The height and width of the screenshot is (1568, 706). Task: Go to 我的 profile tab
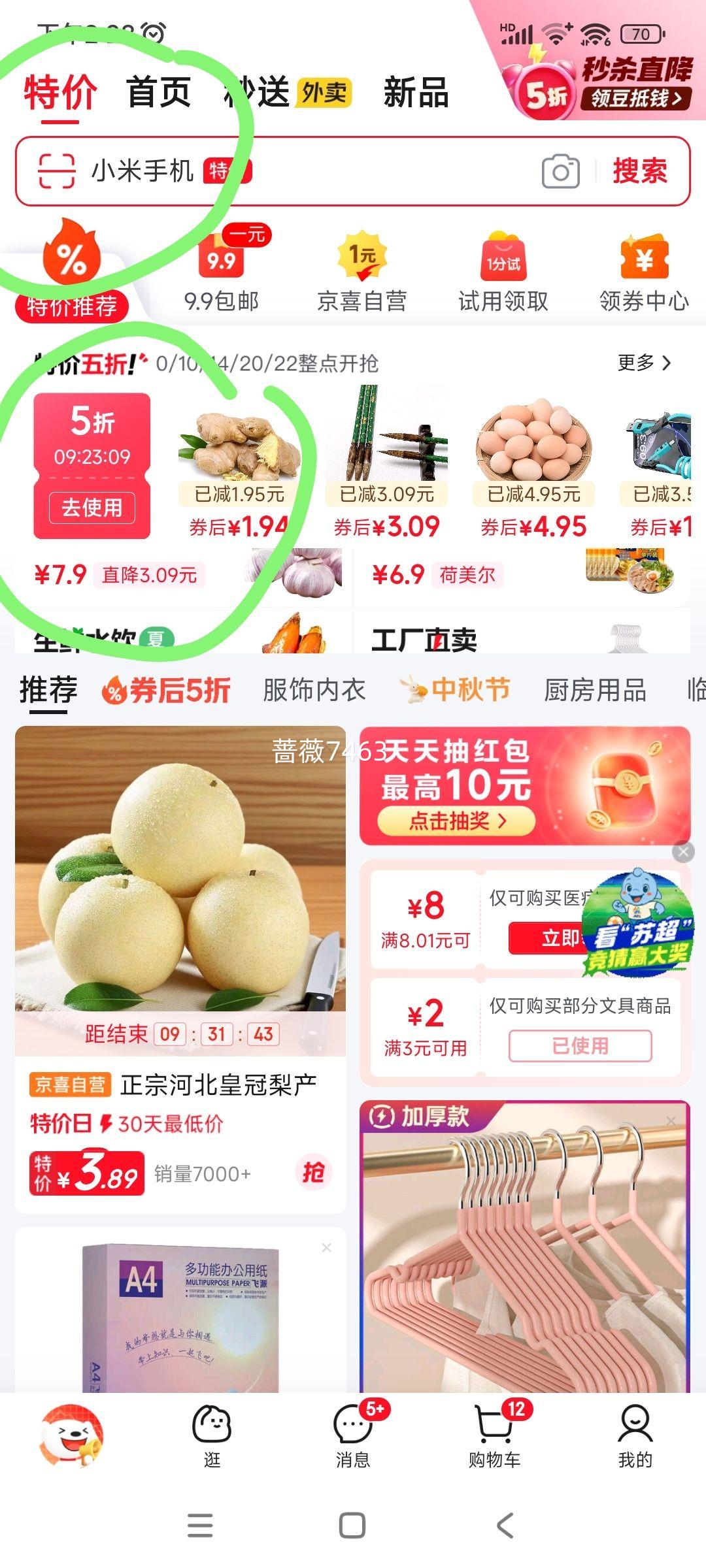click(635, 1439)
